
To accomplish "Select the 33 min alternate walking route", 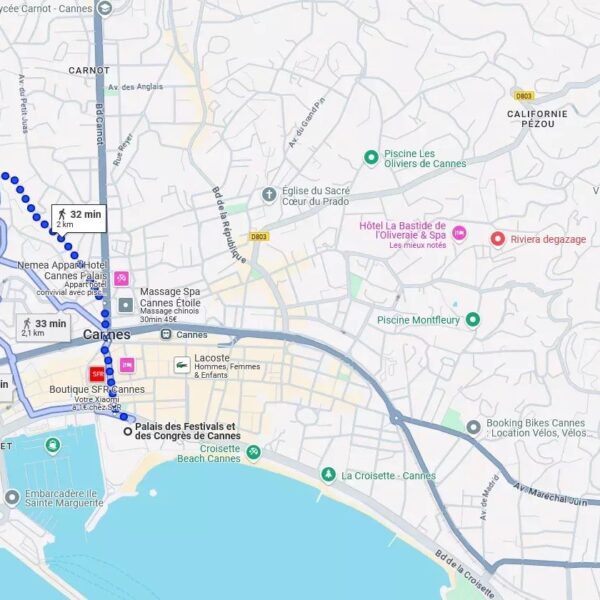I will click(44, 327).
